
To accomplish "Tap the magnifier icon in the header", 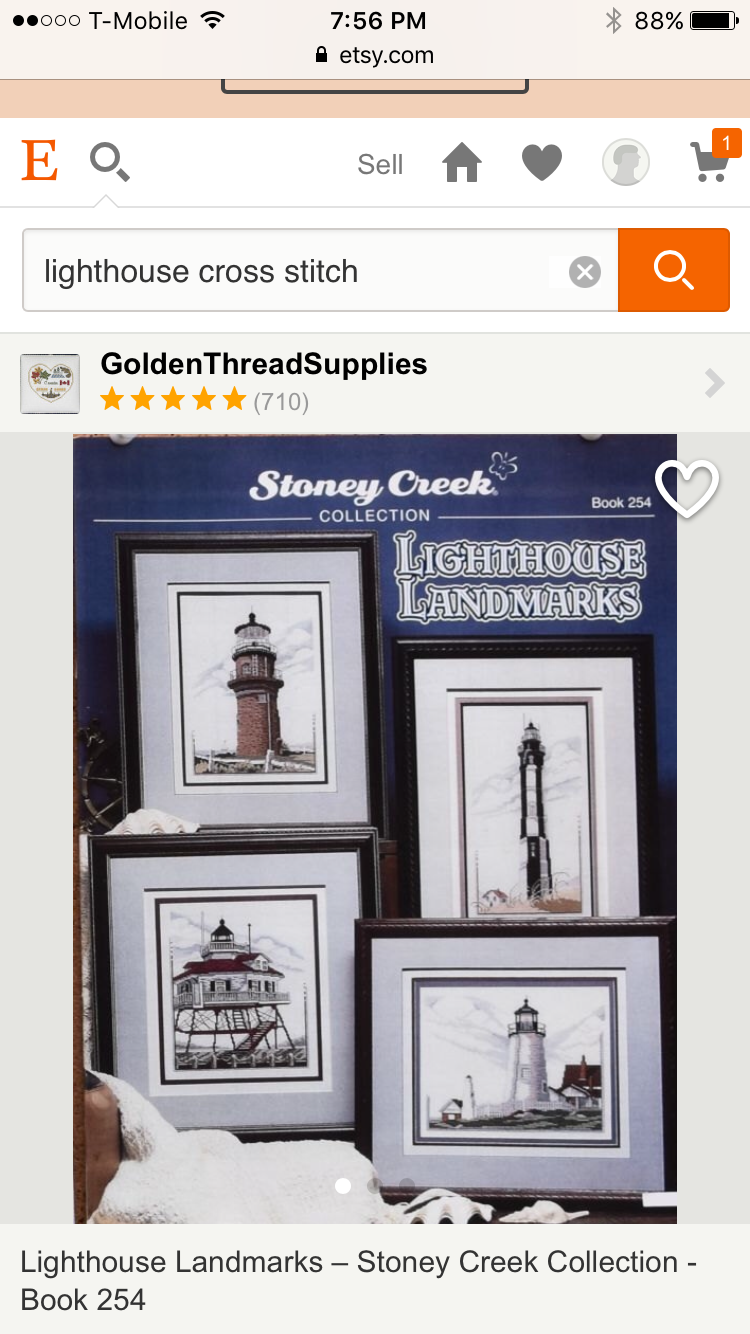I will pyautogui.click(x=110, y=162).
